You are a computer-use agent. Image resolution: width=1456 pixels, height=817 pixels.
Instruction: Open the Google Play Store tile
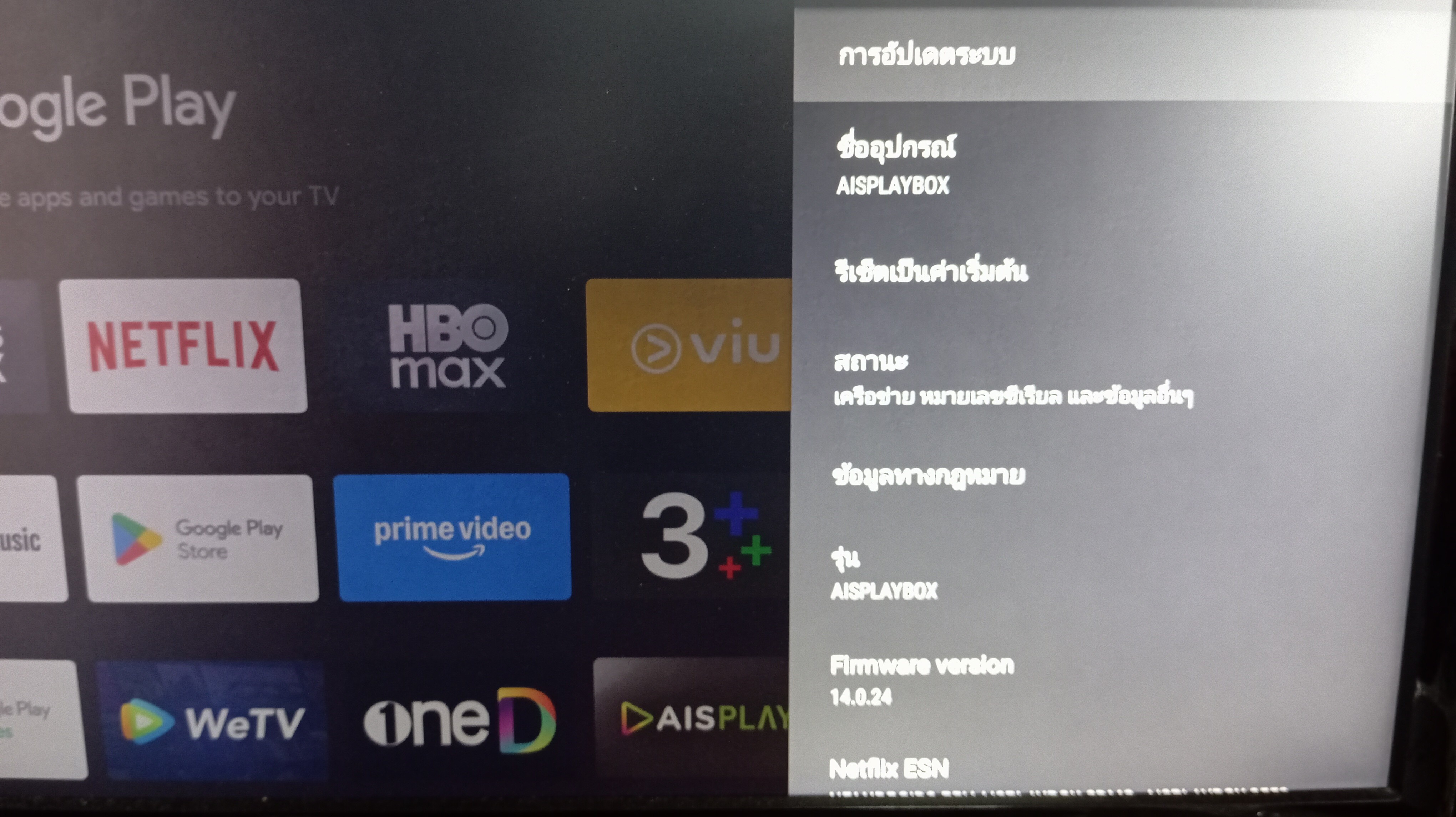click(199, 538)
